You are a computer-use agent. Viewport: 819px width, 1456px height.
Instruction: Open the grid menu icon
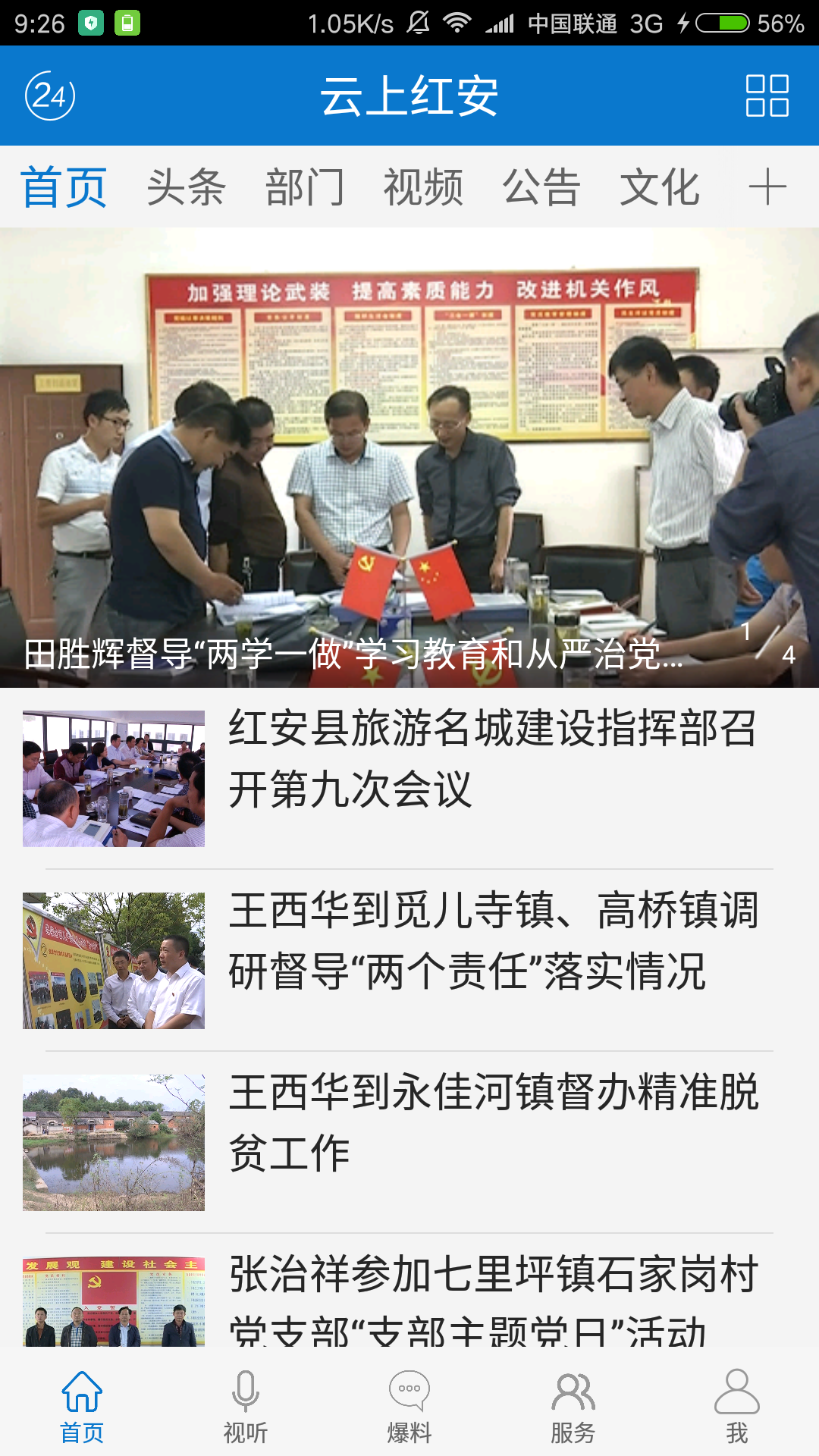pos(767,96)
